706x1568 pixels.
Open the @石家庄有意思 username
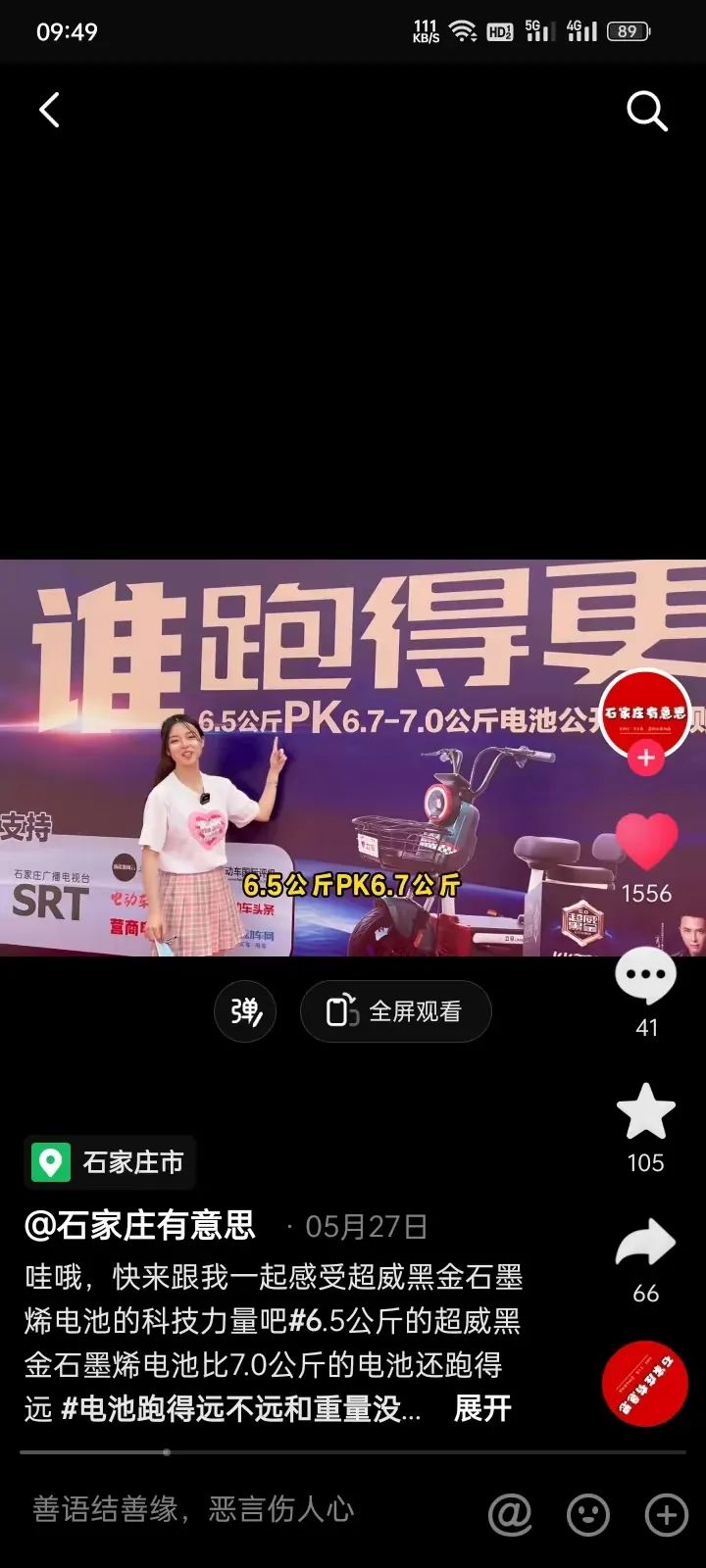click(x=140, y=1225)
